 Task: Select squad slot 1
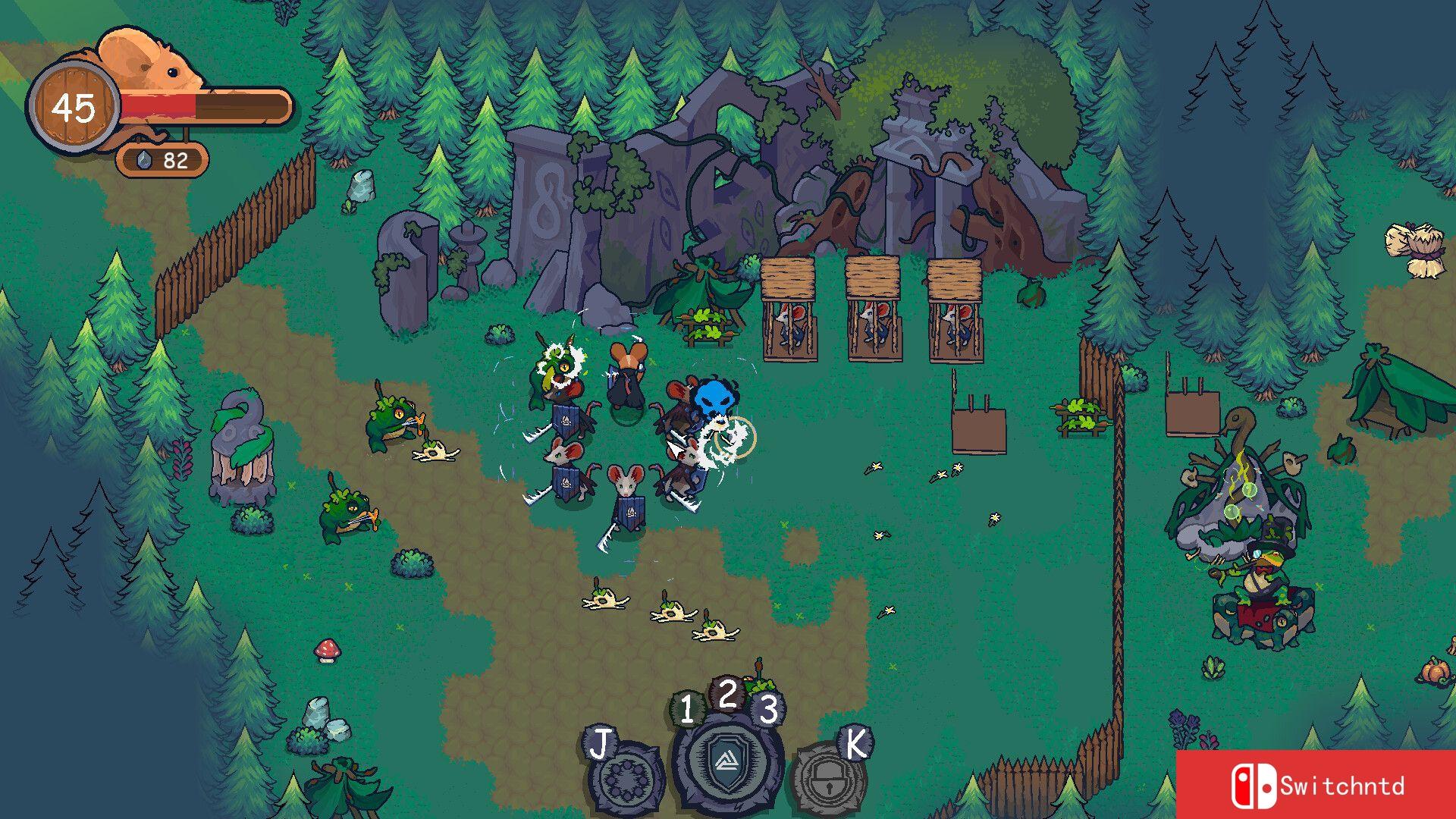pyautogui.click(x=687, y=709)
